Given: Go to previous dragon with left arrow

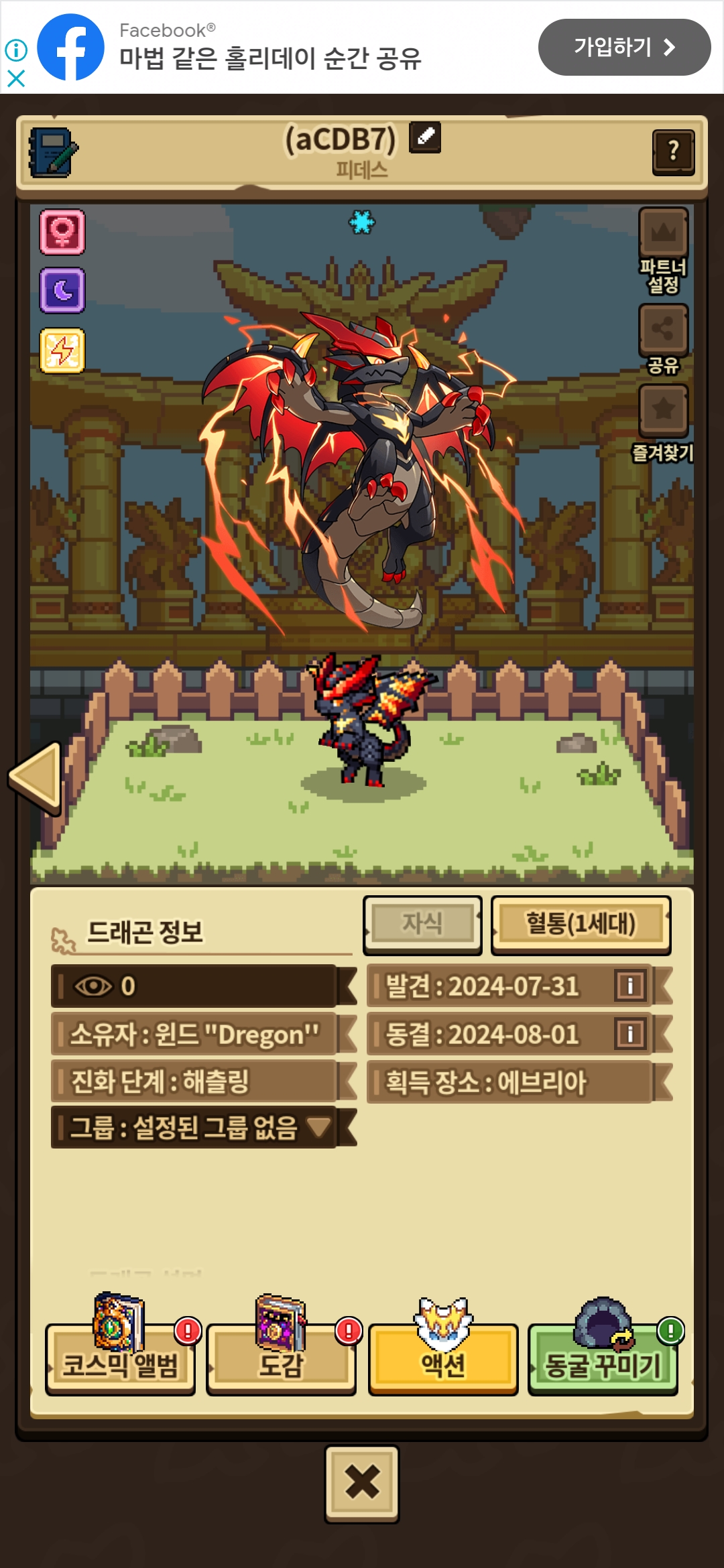Looking at the screenshot, I should click(36, 778).
